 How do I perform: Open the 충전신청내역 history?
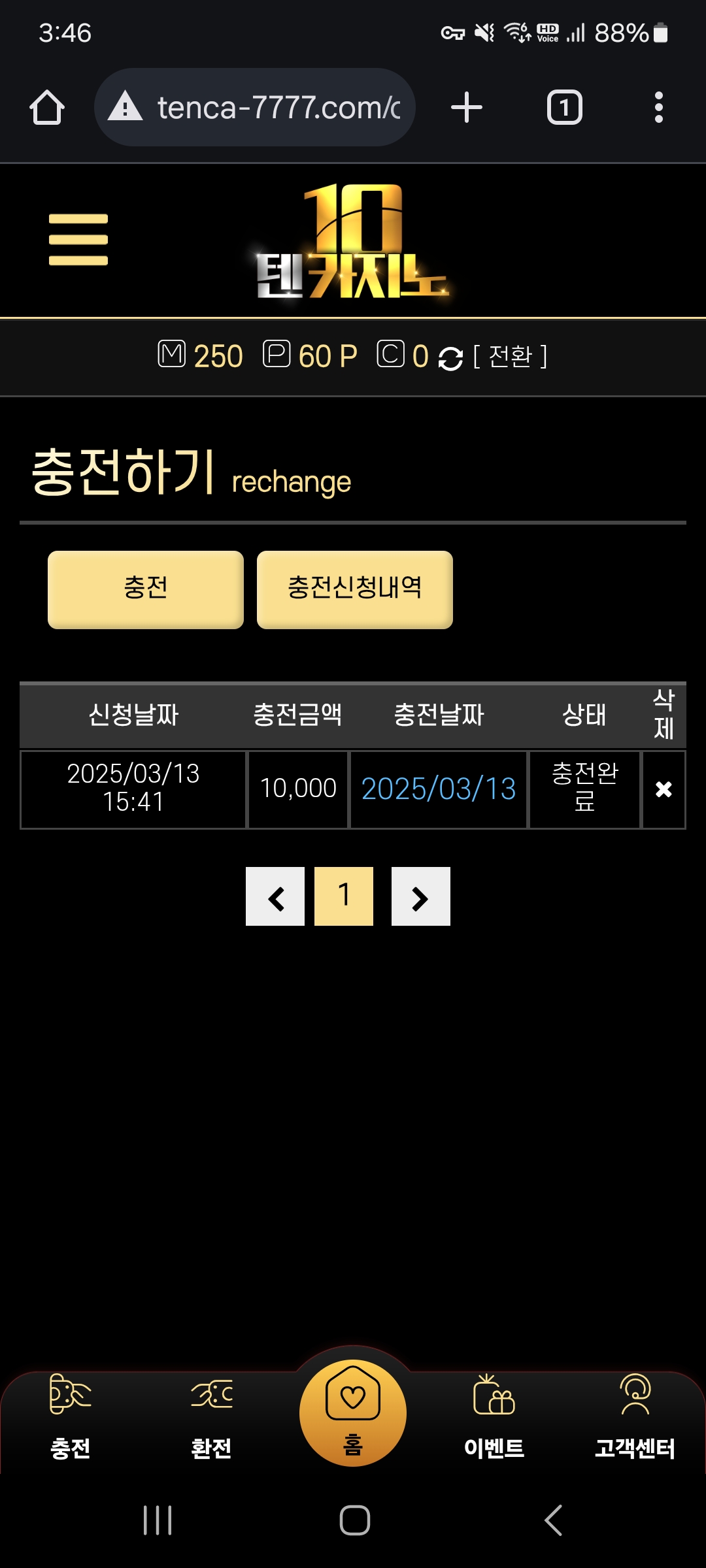[x=354, y=589]
